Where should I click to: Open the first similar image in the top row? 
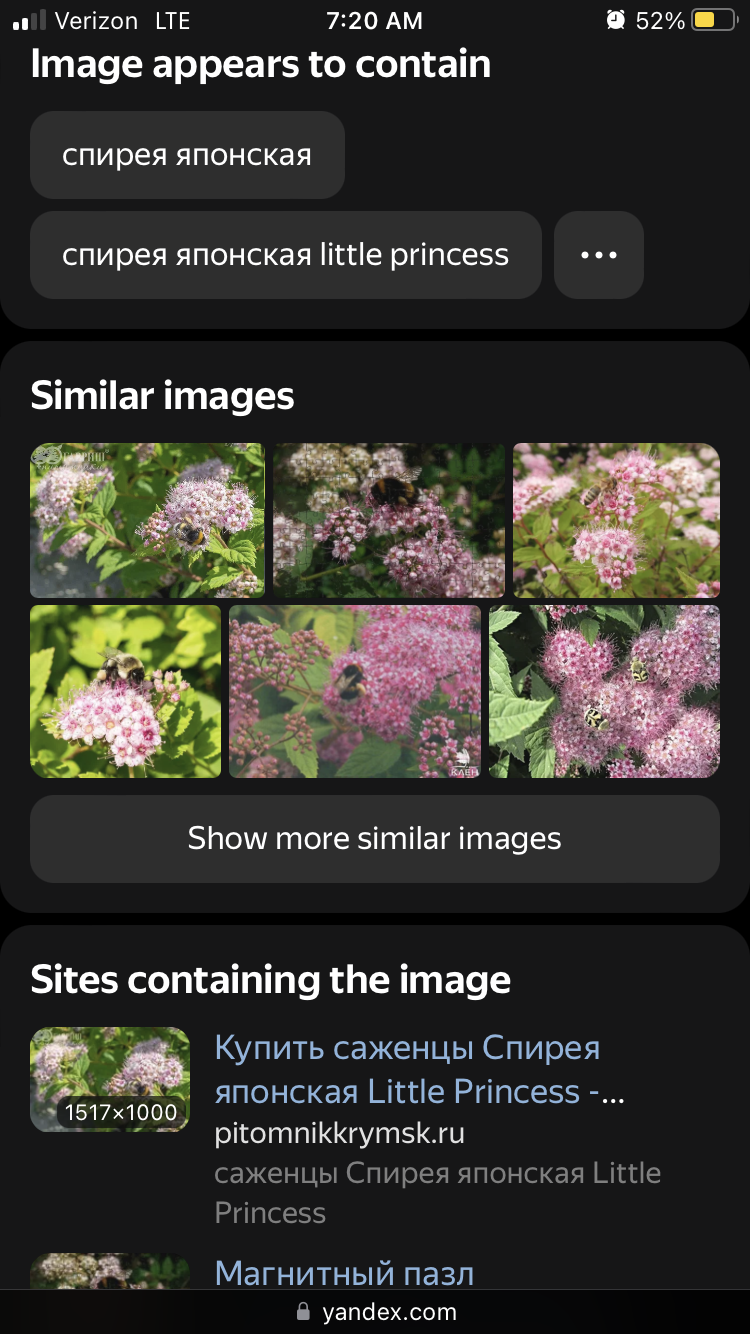click(147, 520)
